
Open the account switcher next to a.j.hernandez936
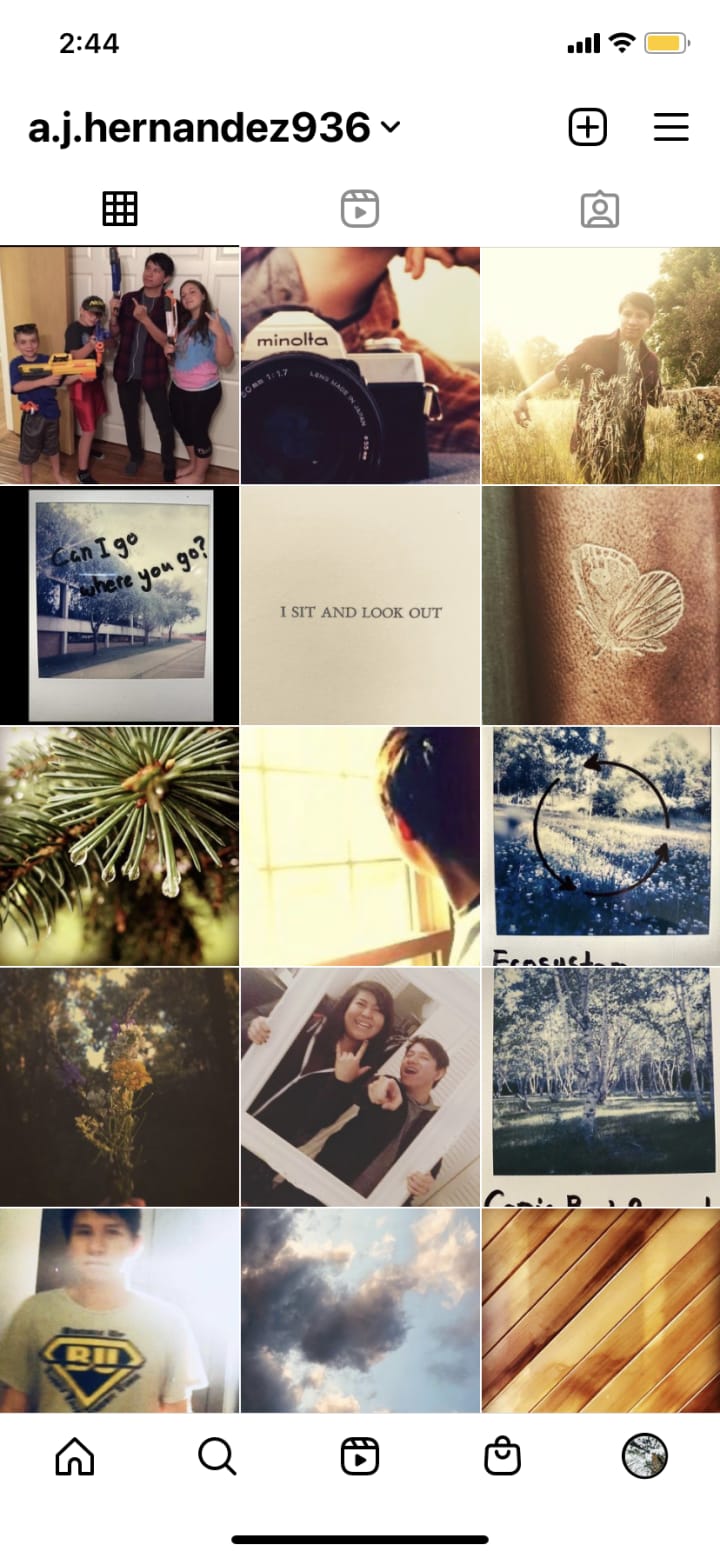(x=391, y=128)
